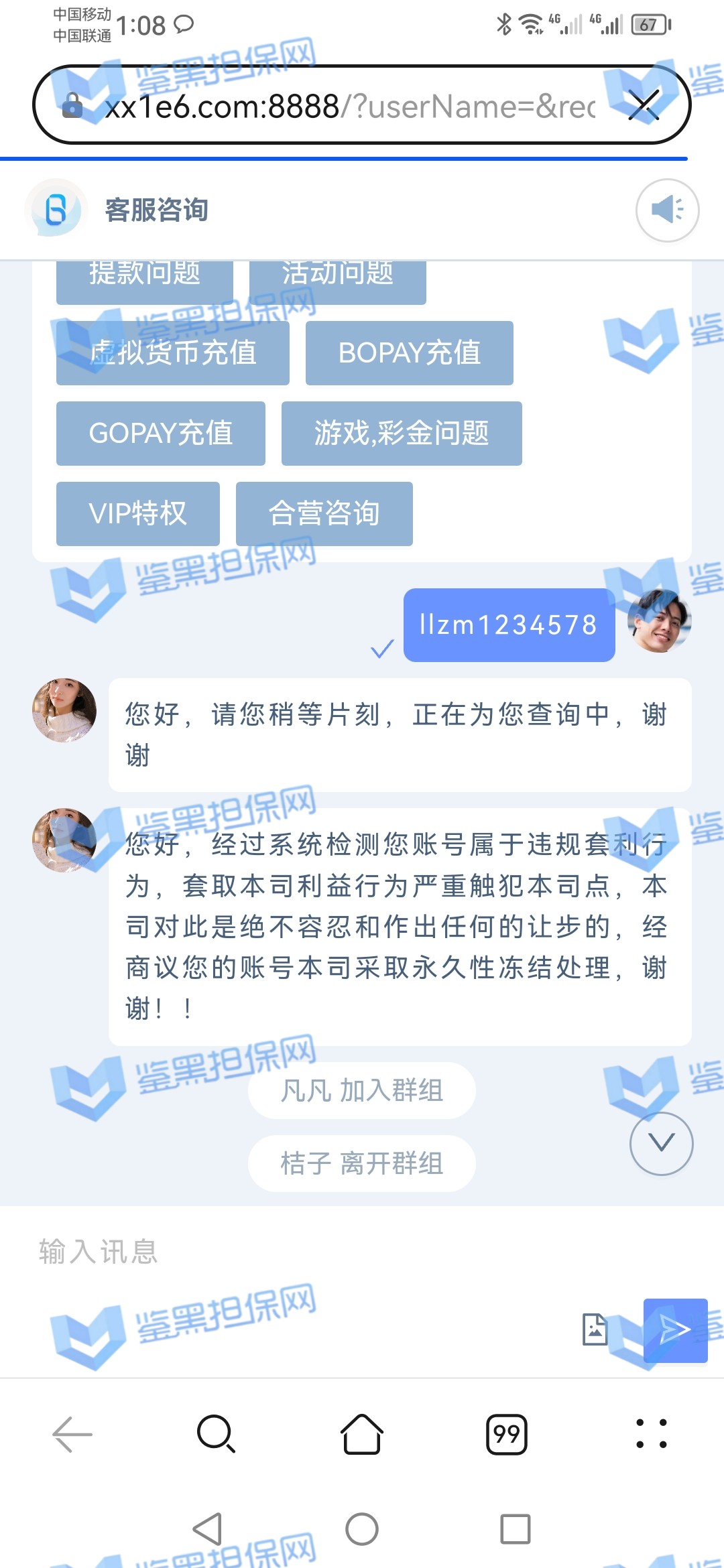Send the message with the arrow button

pos(675,1329)
